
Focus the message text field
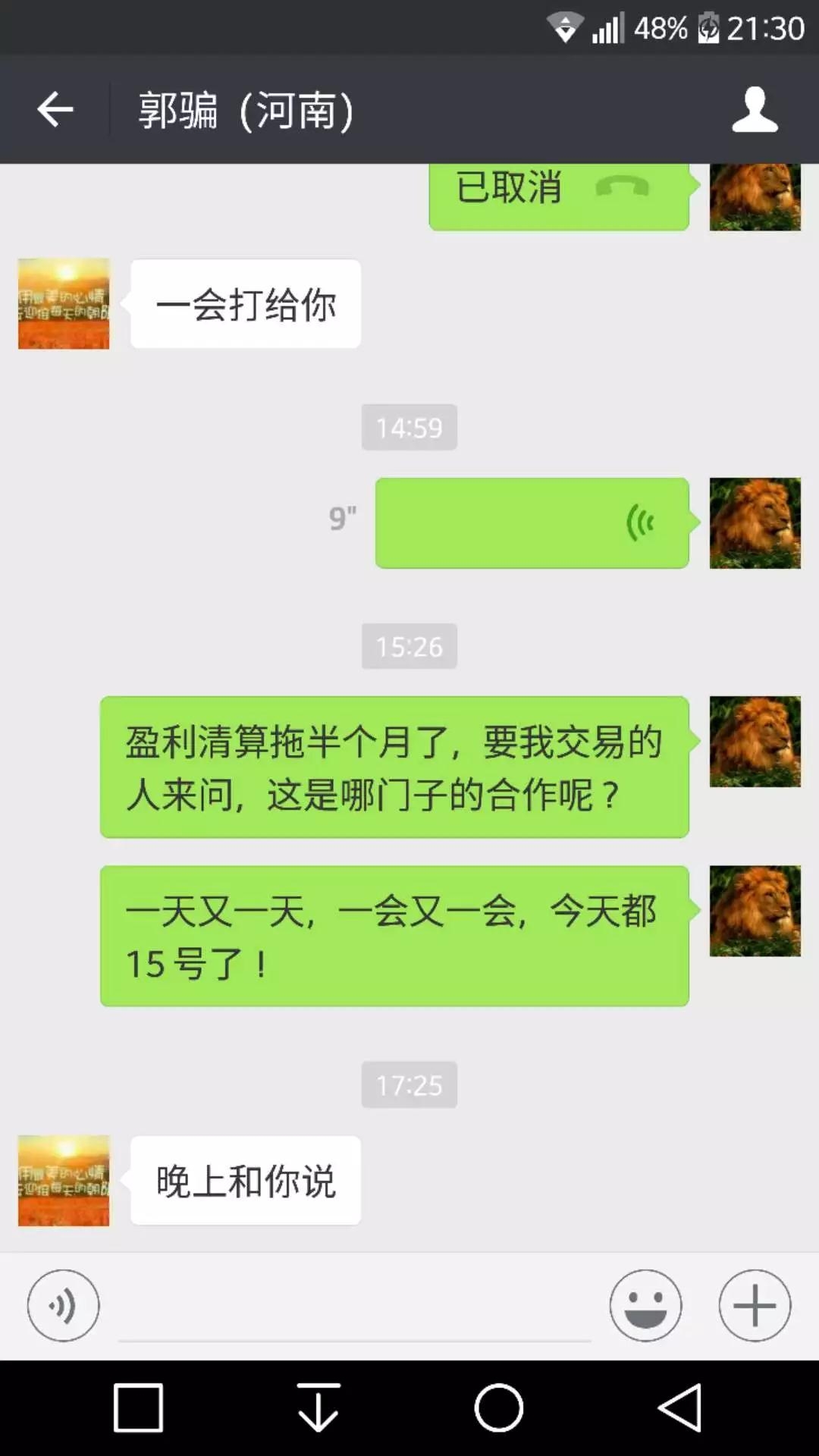coord(354,1310)
